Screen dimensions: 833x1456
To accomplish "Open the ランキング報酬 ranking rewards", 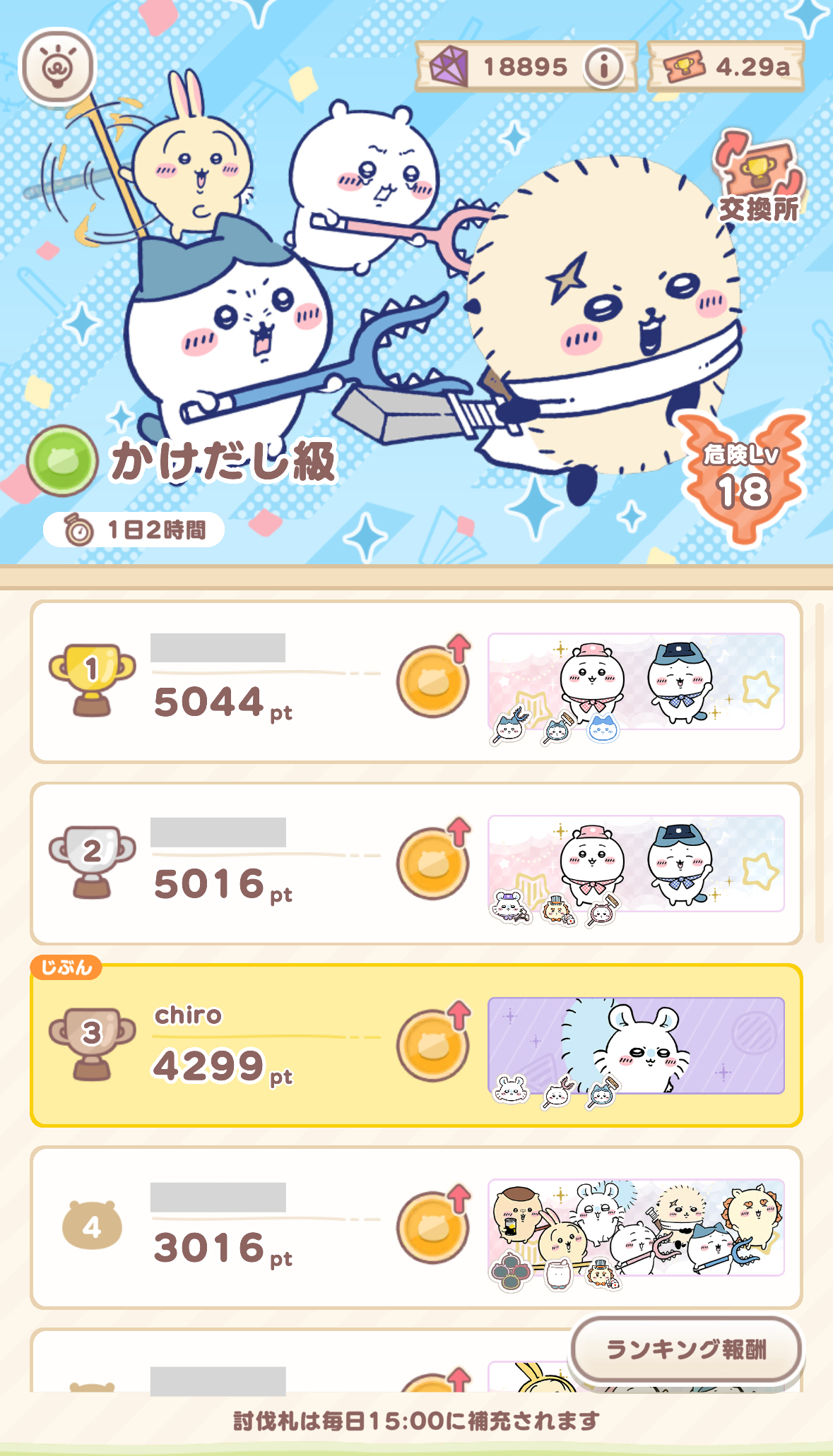I will click(x=686, y=1349).
